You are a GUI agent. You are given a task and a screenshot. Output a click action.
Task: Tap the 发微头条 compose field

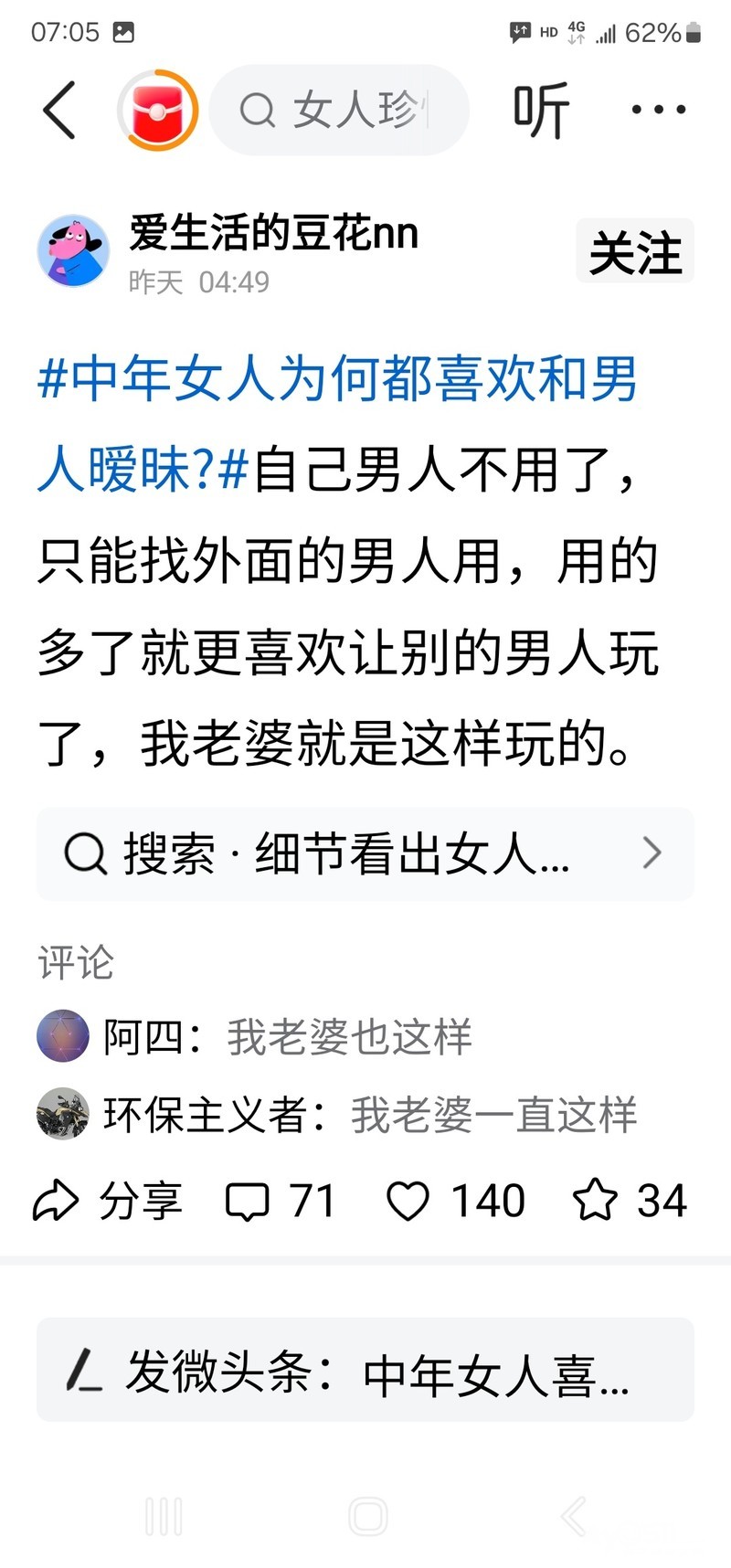365,1370
